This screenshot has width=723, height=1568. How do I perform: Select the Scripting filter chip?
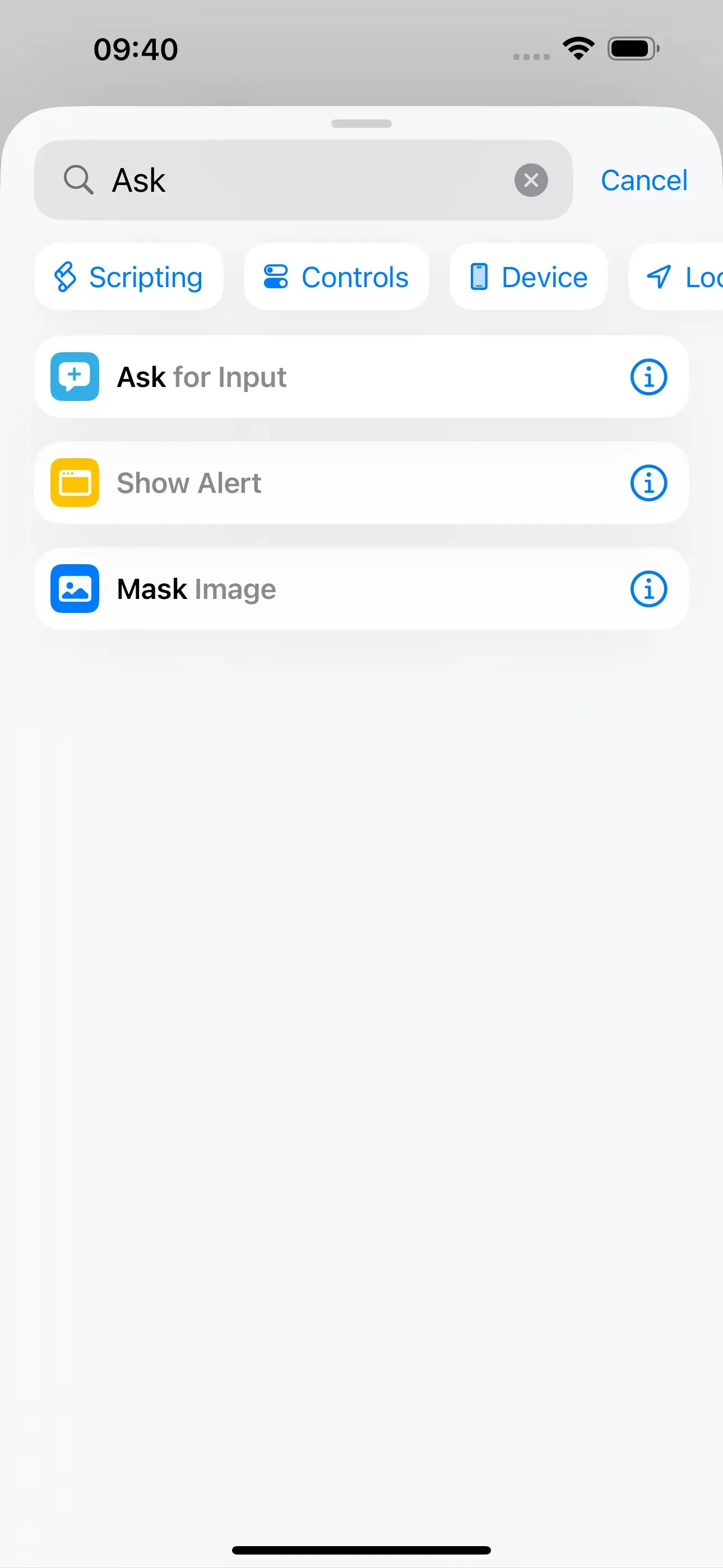click(x=129, y=276)
